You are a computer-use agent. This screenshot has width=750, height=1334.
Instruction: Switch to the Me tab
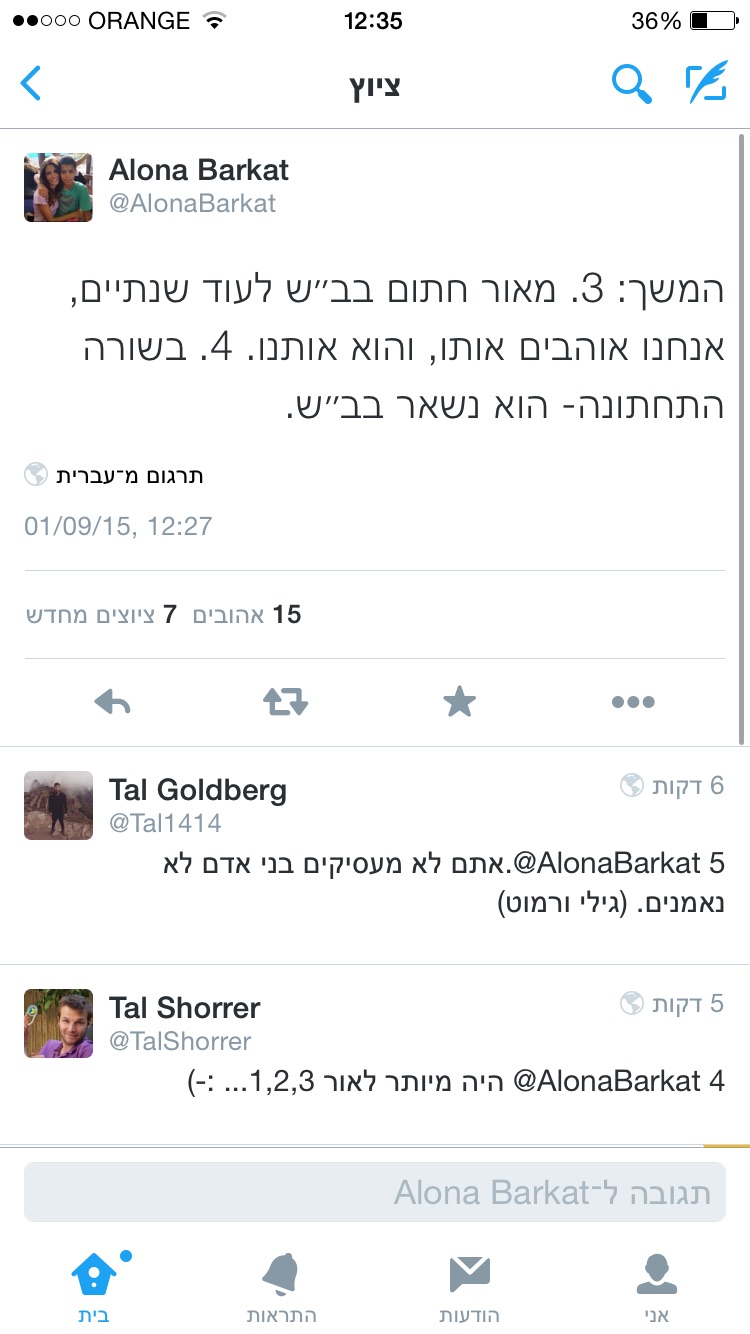coord(657,1287)
